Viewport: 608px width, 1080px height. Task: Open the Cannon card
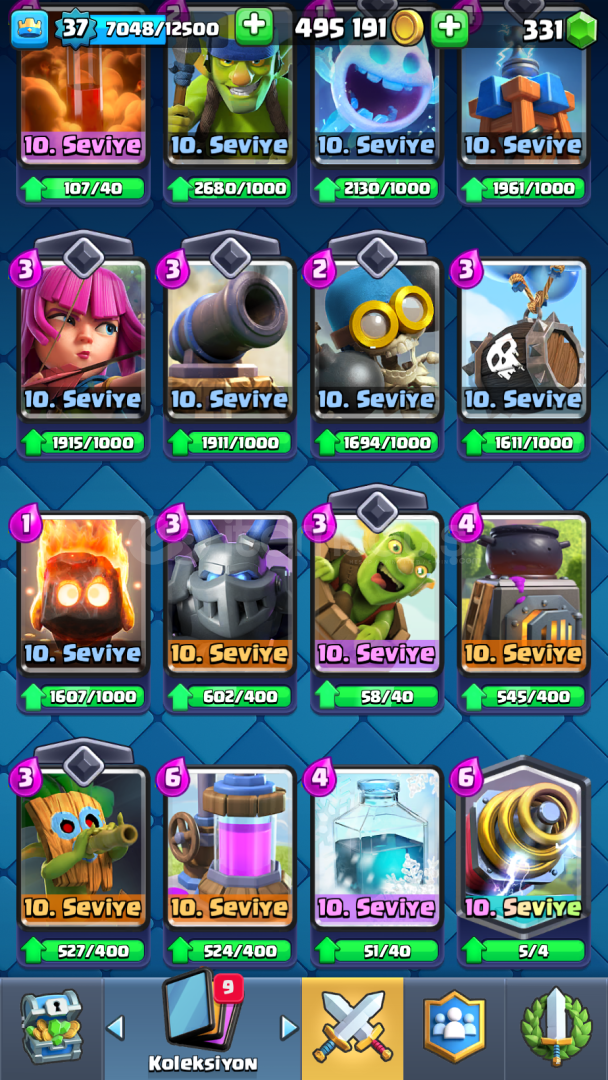tap(230, 340)
